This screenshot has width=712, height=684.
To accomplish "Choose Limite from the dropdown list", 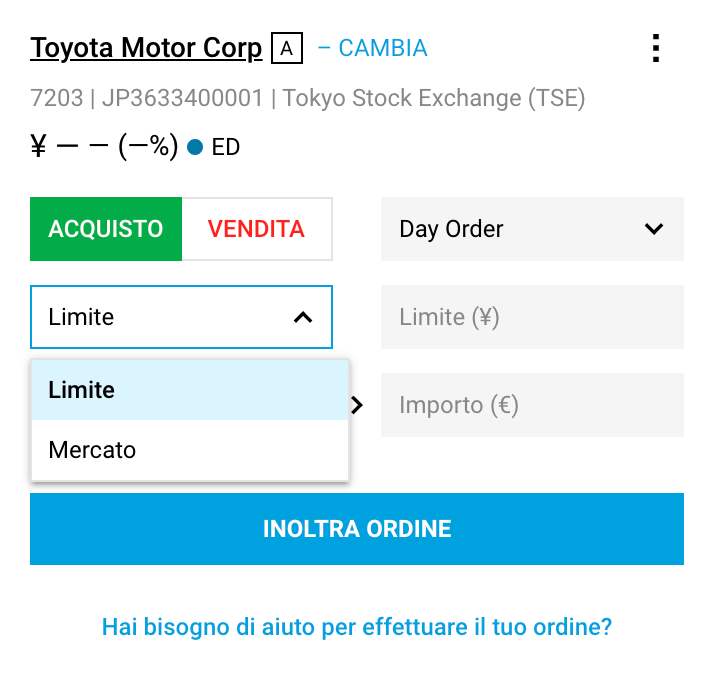I will pos(189,390).
